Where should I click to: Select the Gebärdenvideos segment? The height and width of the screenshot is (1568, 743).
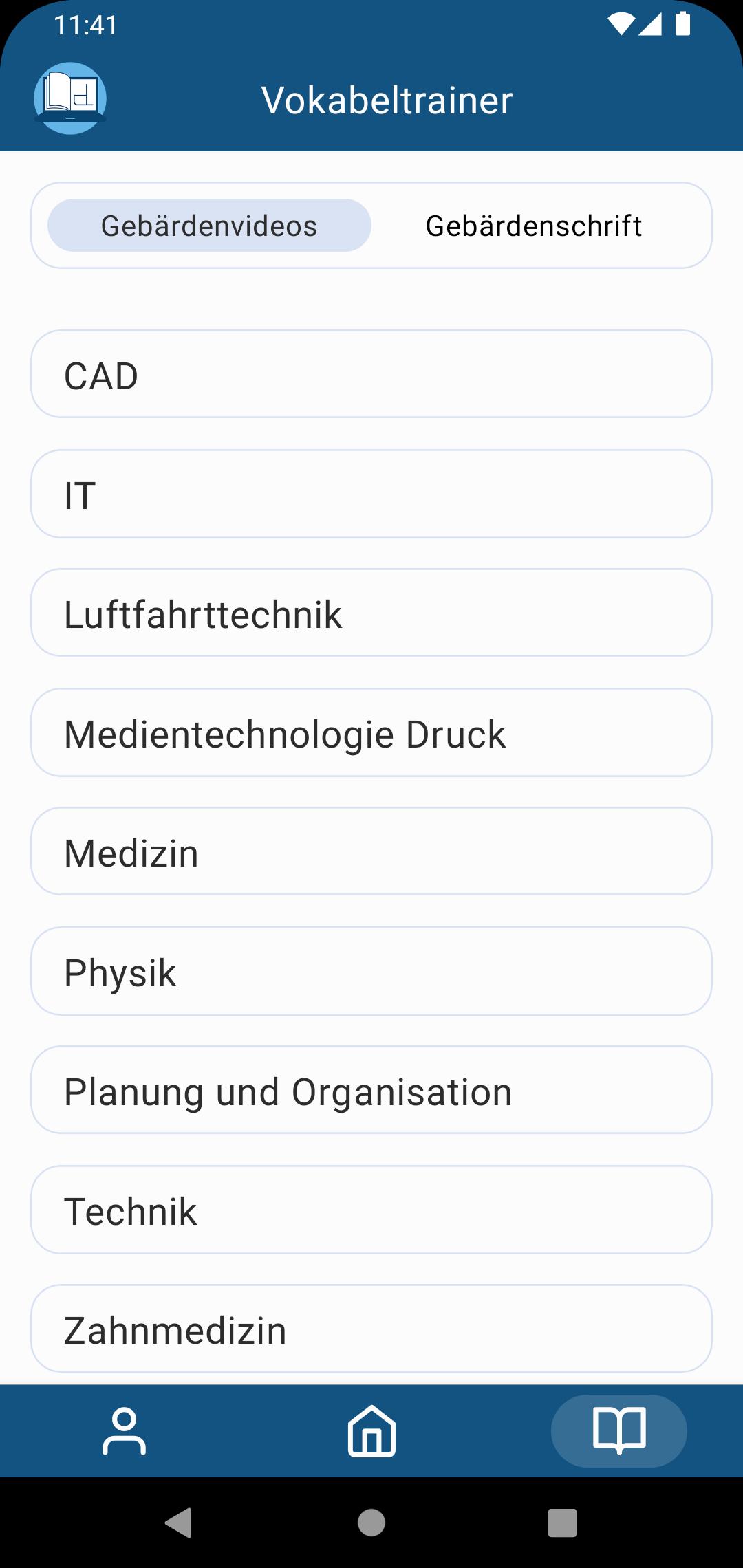pos(209,226)
